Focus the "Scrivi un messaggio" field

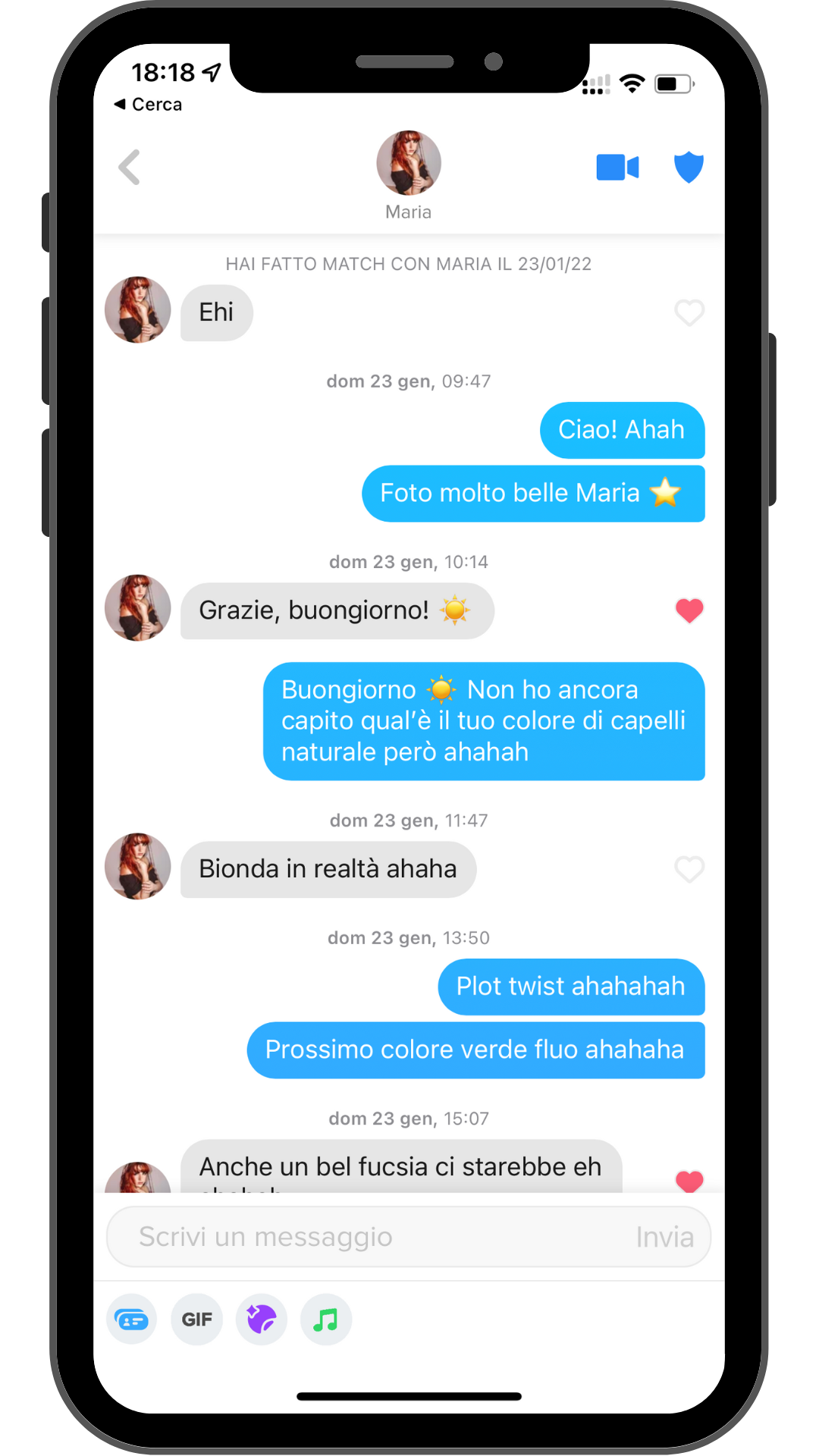364,1237
